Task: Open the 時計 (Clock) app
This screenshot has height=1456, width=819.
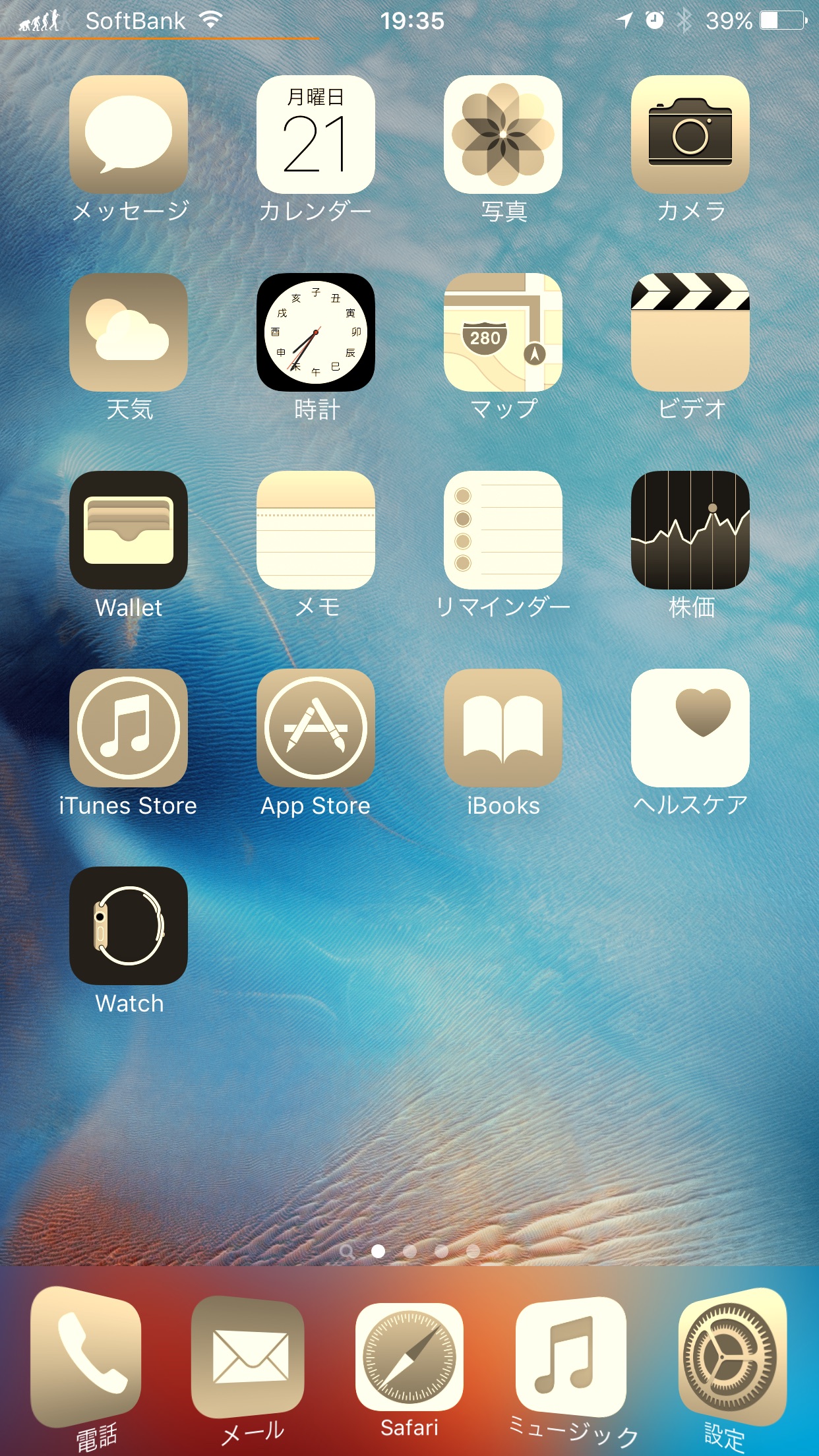Action: click(316, 332)
